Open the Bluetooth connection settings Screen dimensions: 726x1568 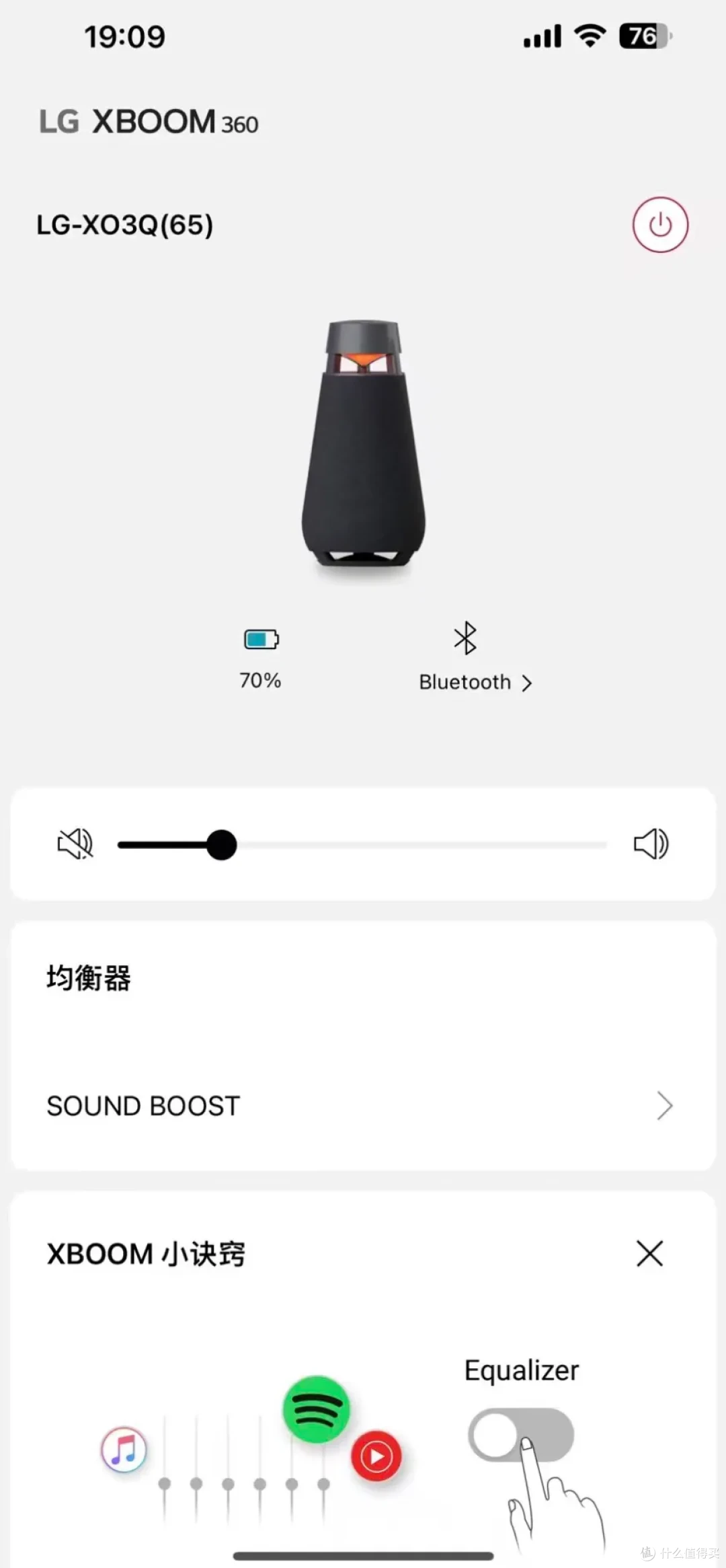pyautogui.click(x=475, y=682)
